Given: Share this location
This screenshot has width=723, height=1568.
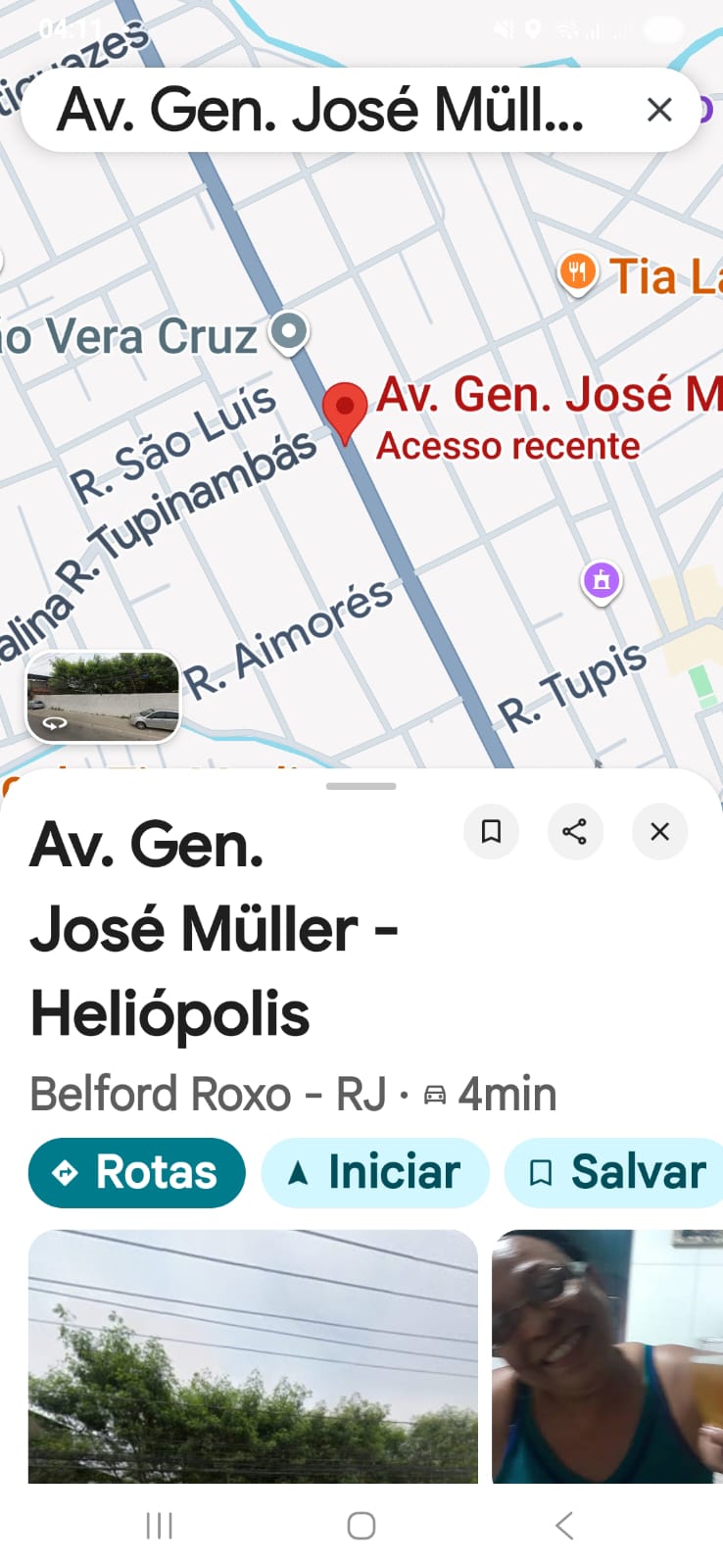Looking at the screenshot, I should point(575,832).
